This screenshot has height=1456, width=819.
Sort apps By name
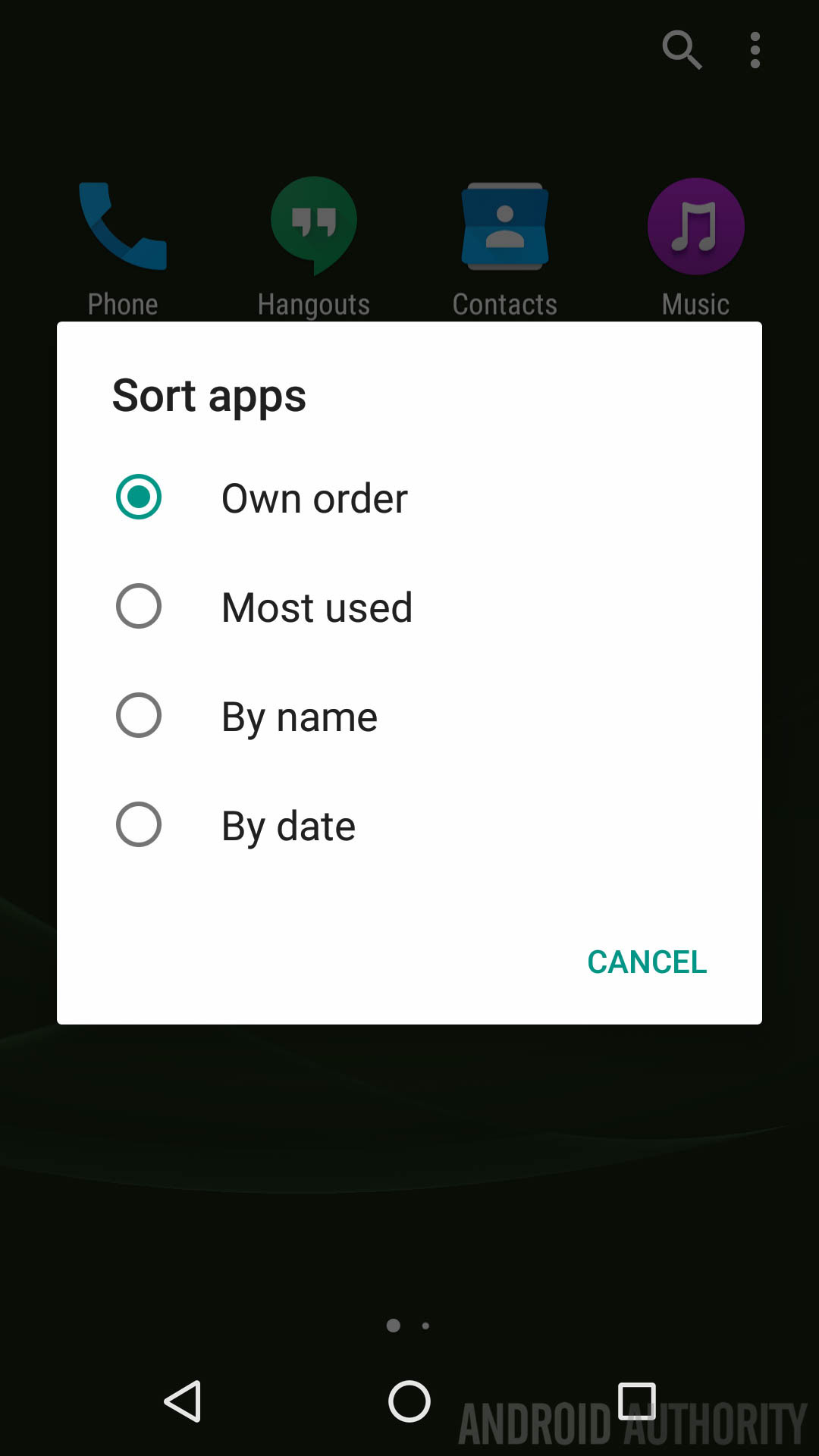139,715
